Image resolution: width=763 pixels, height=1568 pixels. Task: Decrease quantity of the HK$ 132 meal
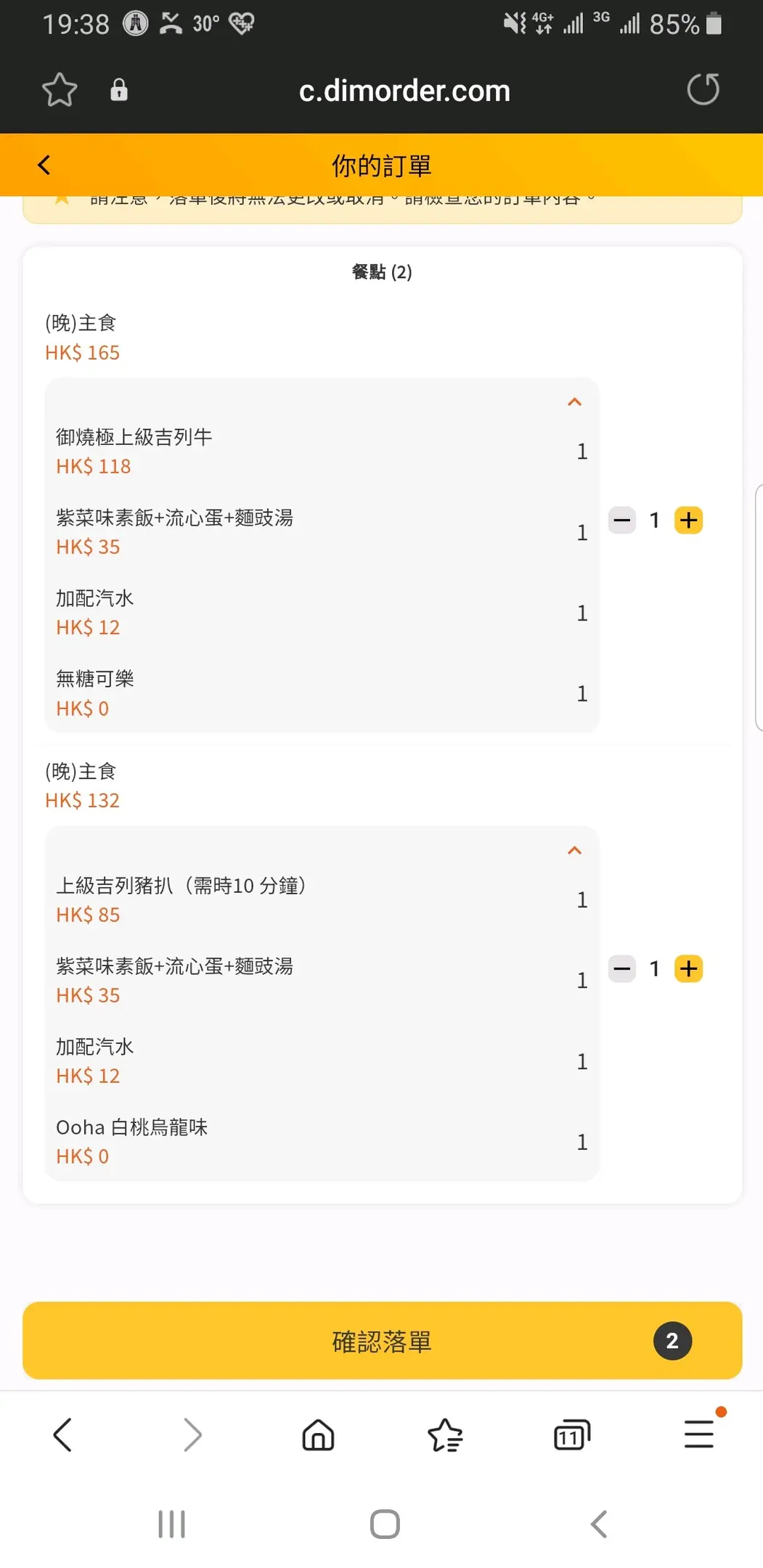622,968
